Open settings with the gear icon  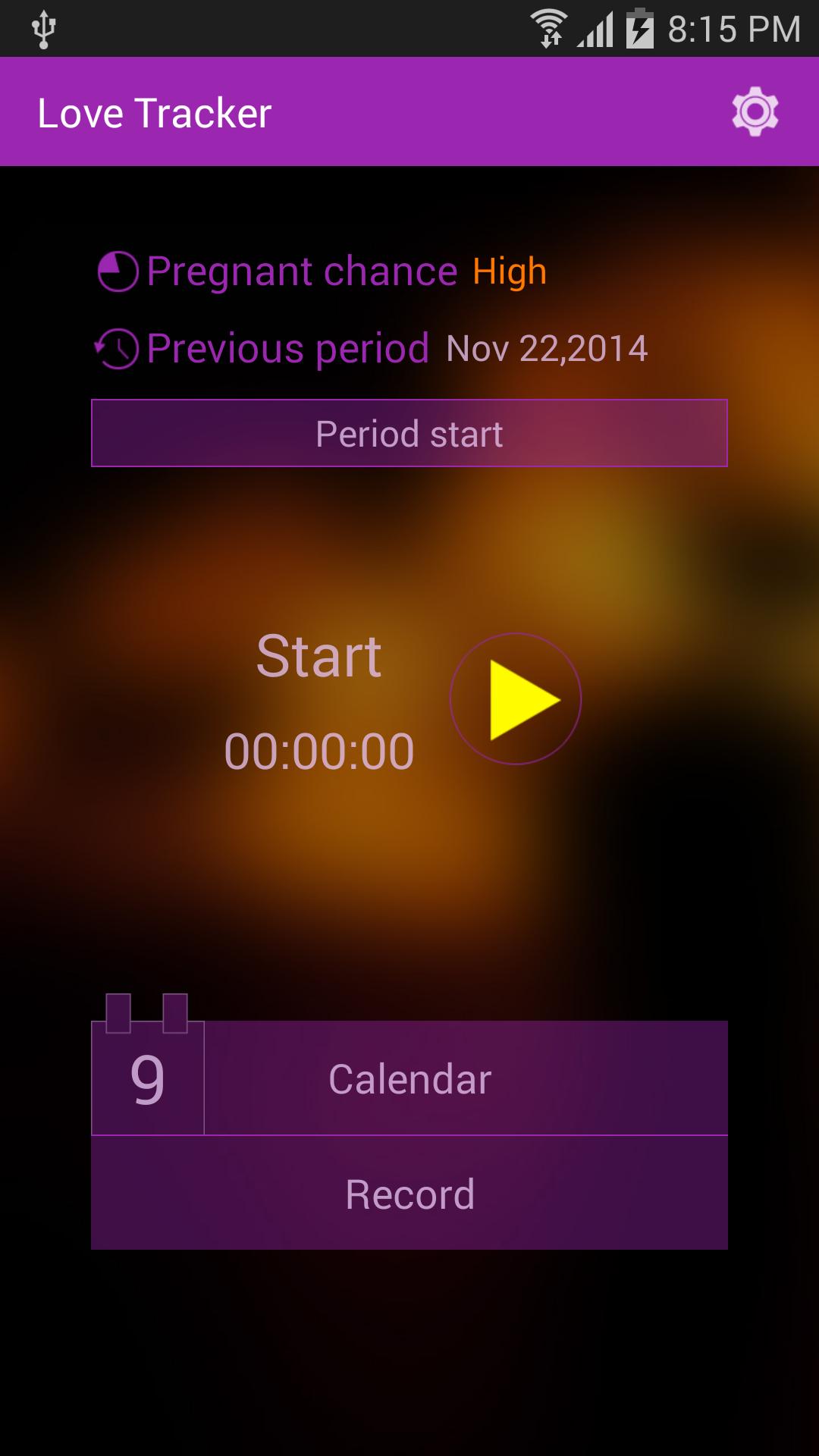(755, 112)
